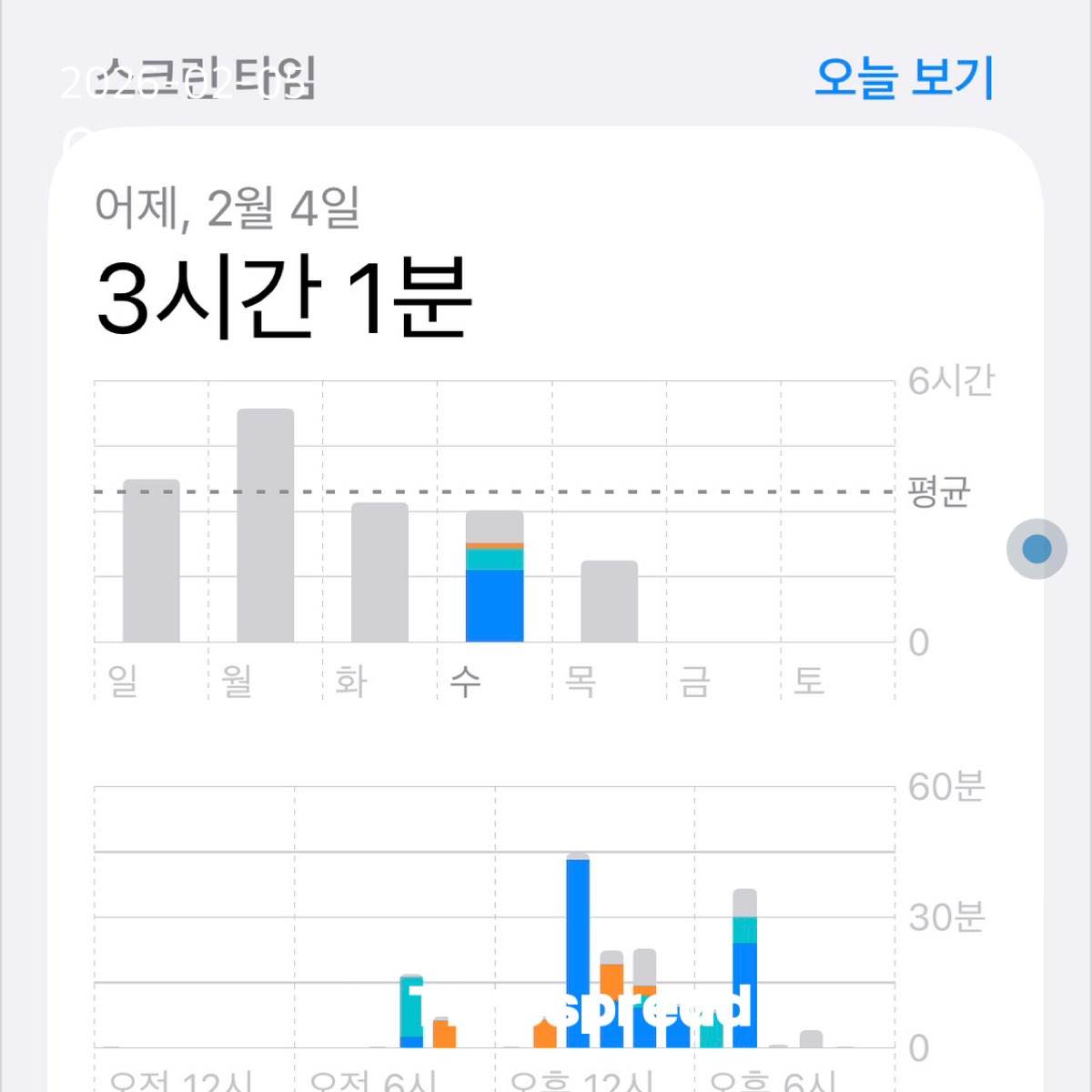Select the 일 bar in the weekly chart
1092x1092 pixels.
151,561
